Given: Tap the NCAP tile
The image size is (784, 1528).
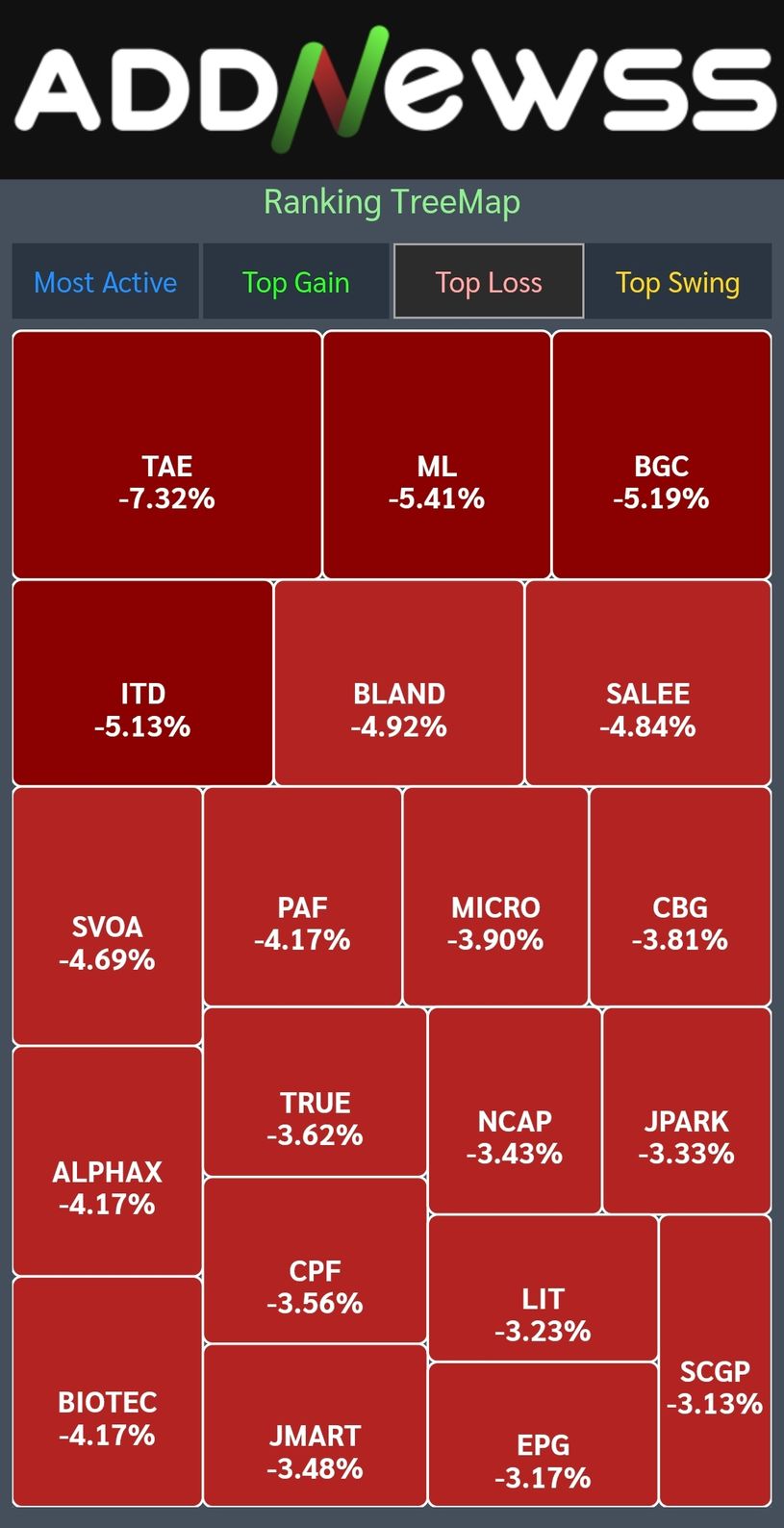Looking at the screenshot, I should click(515, 1110).
